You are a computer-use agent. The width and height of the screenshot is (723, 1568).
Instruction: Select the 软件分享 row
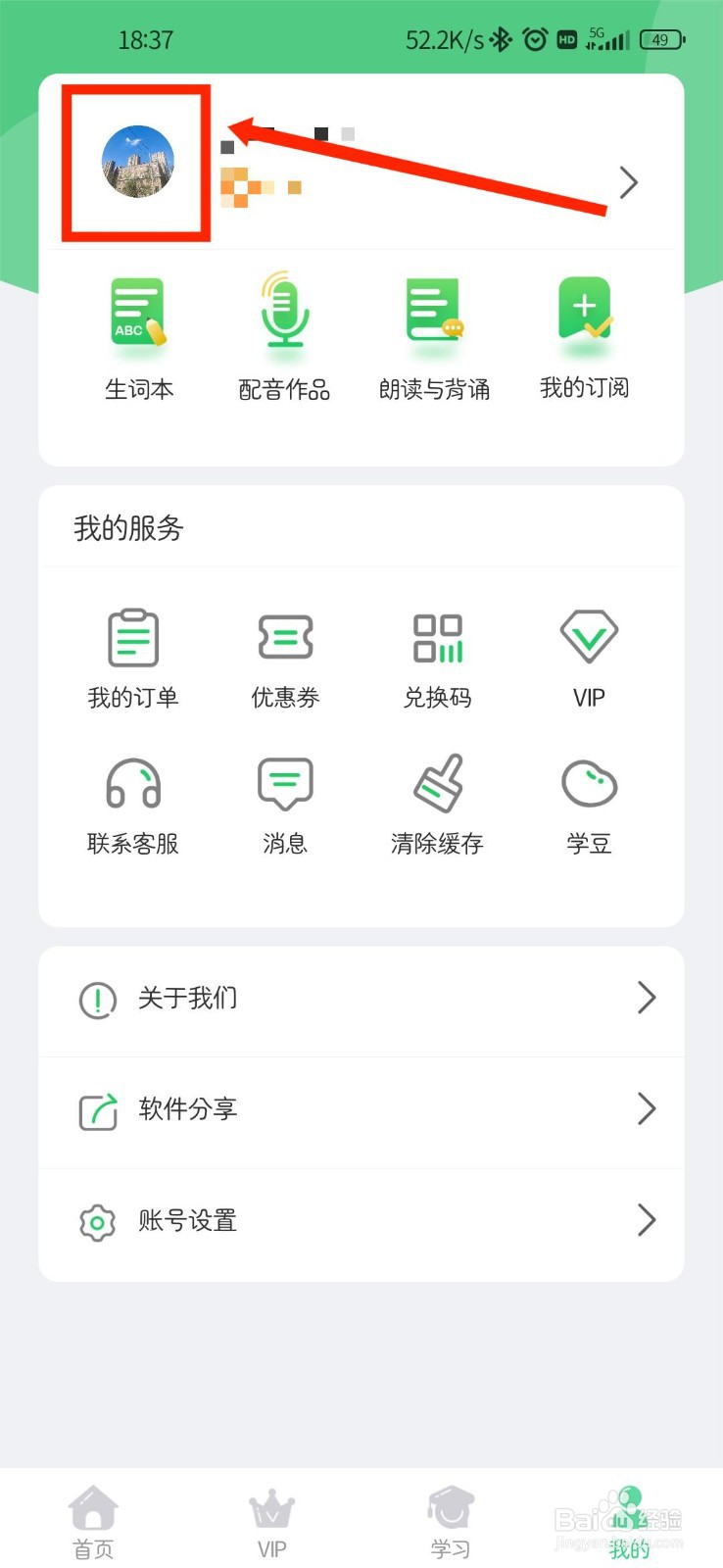[361, 1110]
